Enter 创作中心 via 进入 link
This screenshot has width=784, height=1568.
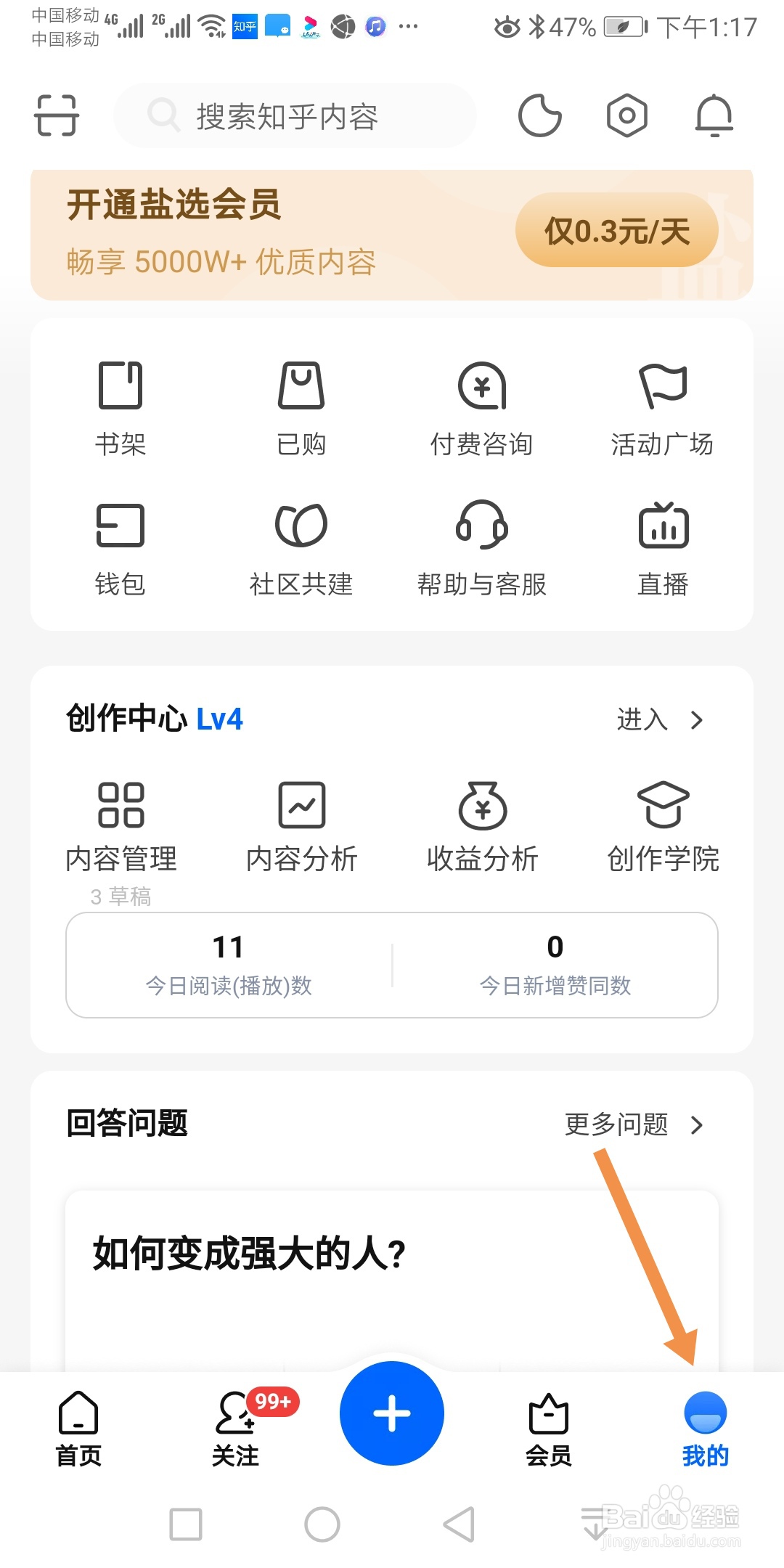[659, 719]
